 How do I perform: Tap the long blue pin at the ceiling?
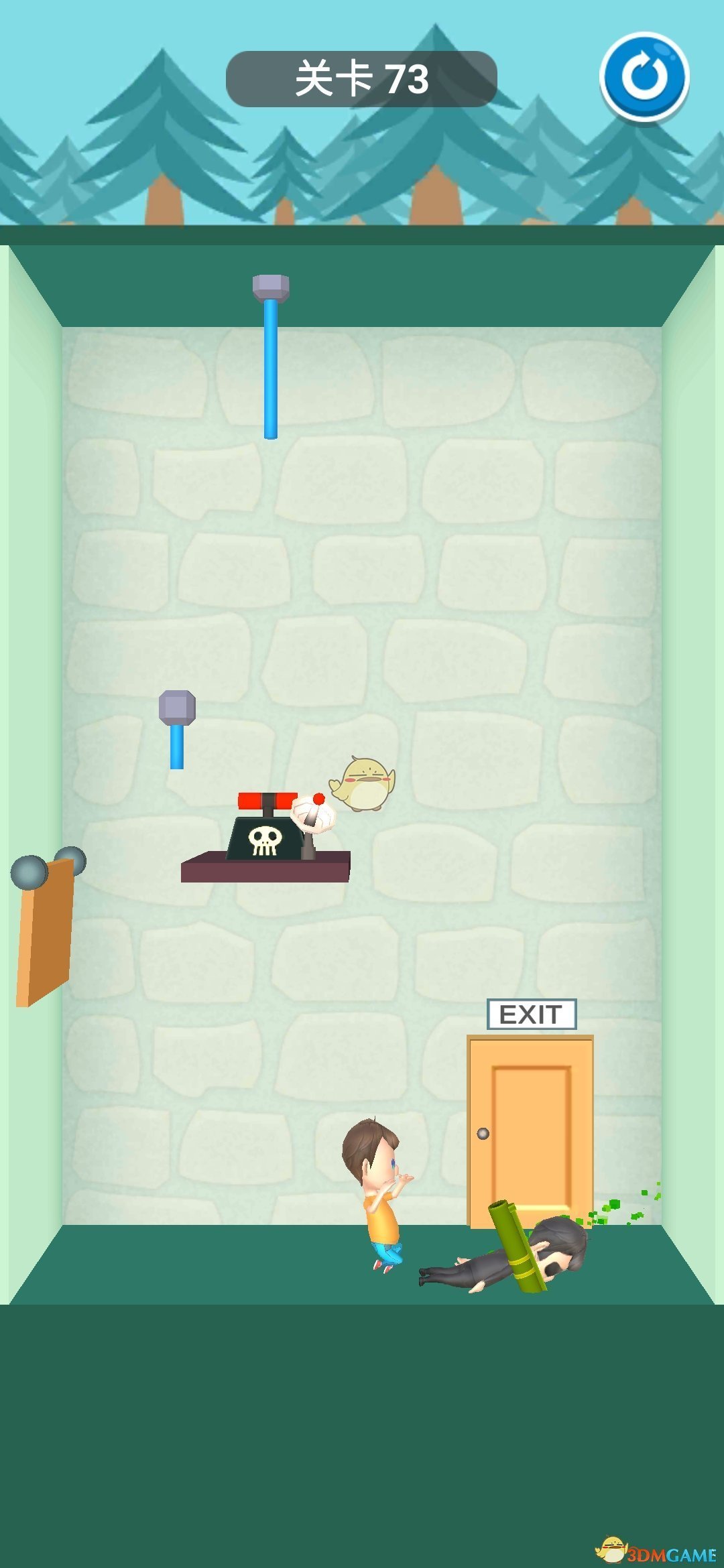tap(270, 362)
